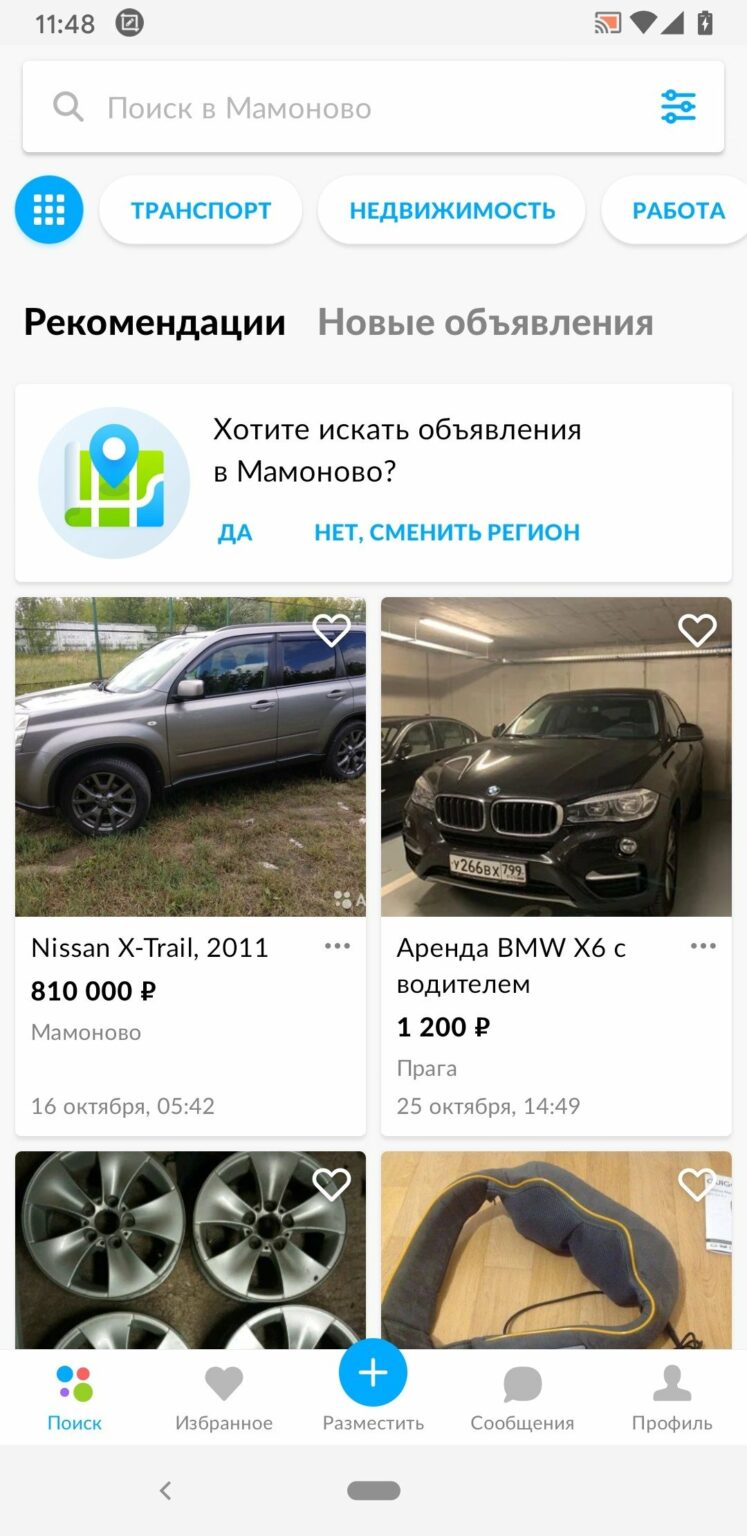The image size is (747, 1536).
Task: Open the search filters icon
Action: tap(679, 106)
